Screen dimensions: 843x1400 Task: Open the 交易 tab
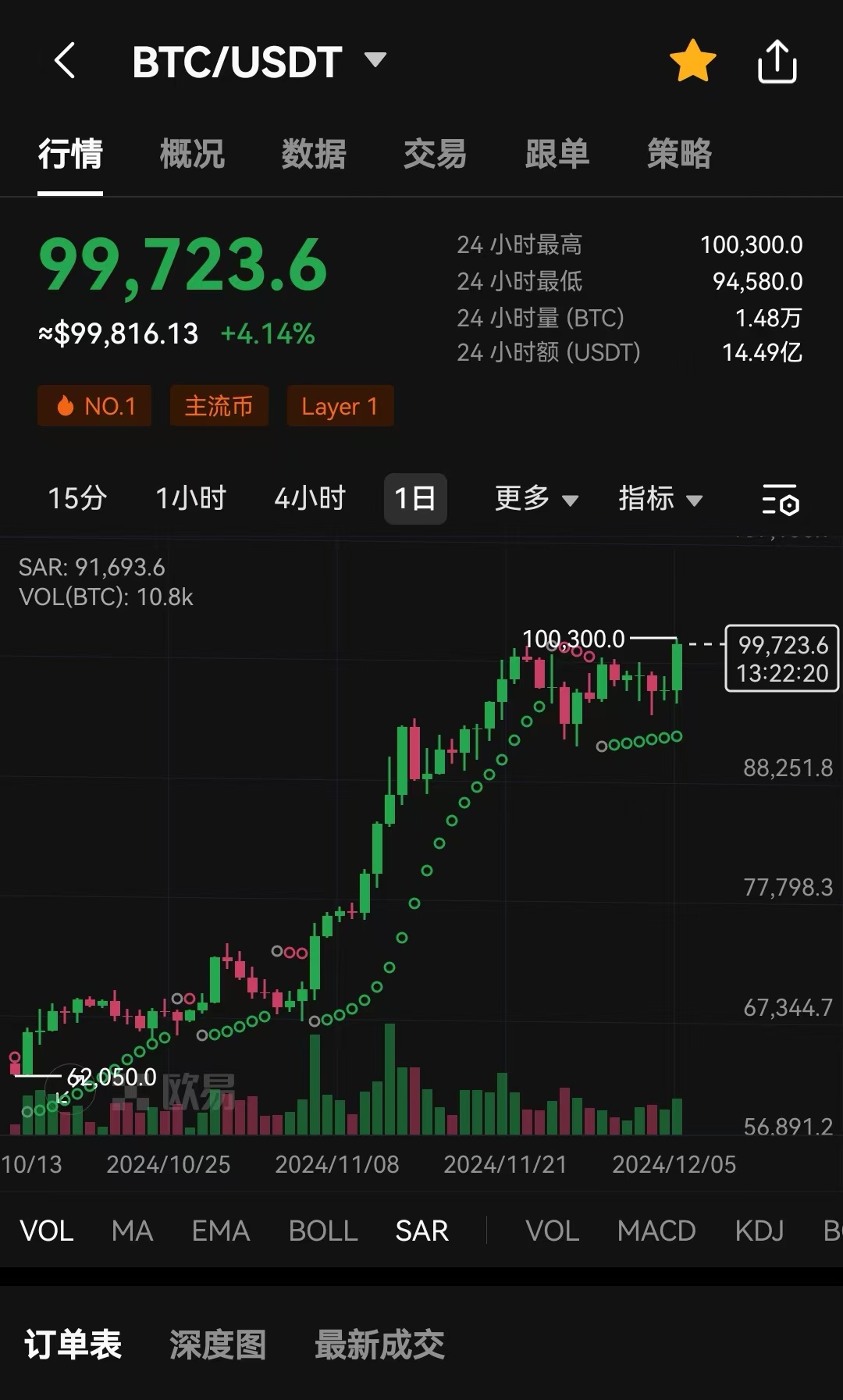point(436,154)
